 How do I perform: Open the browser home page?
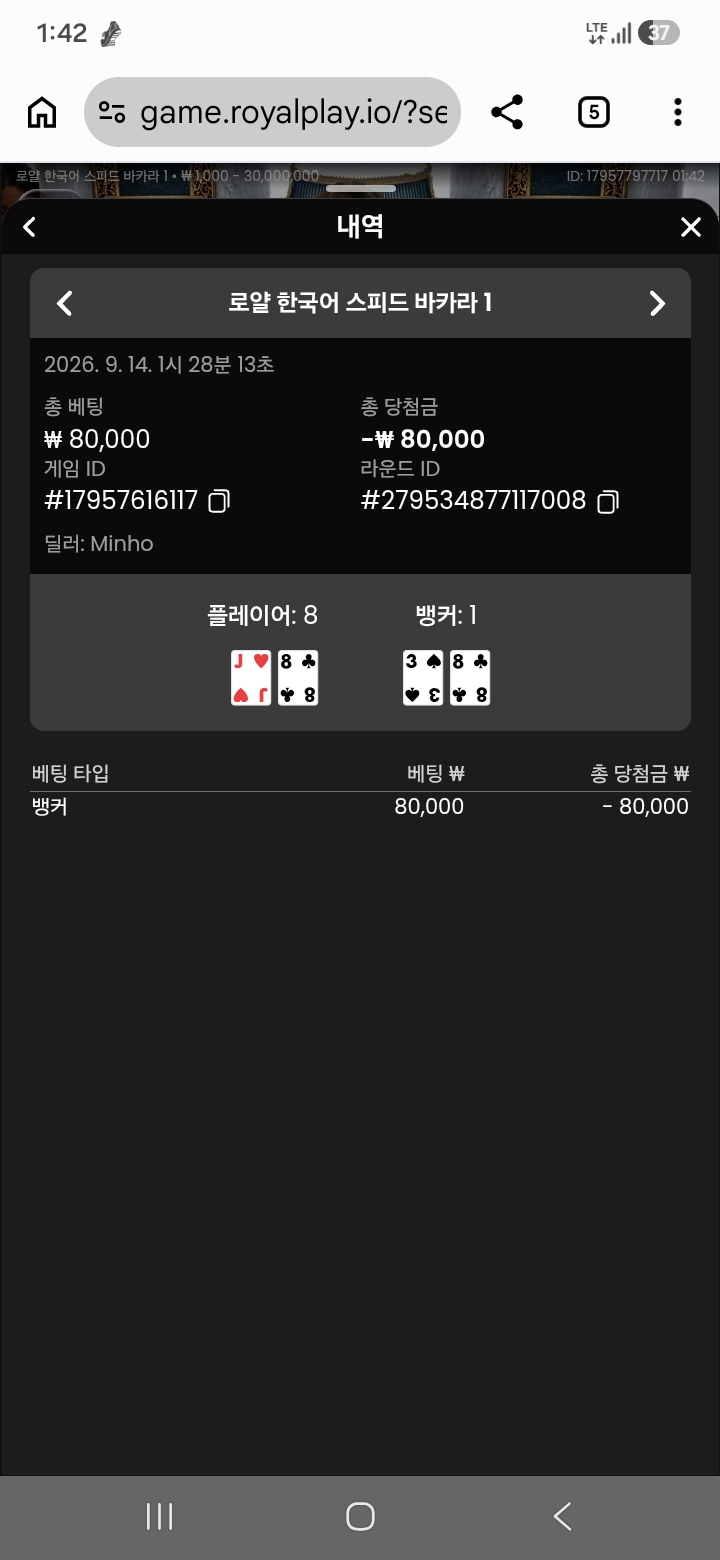(41, 113)
